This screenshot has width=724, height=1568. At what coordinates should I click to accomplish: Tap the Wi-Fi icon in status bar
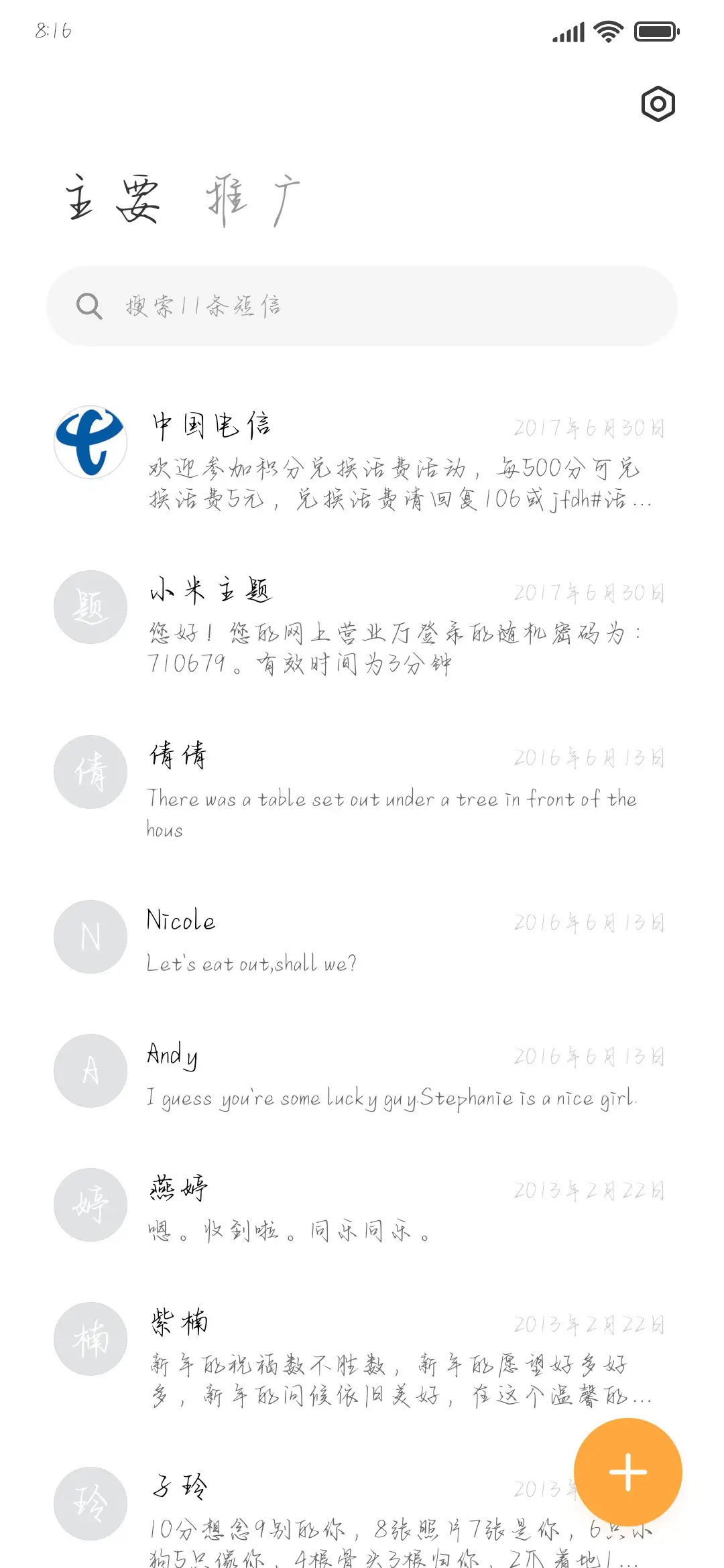pyautogui.click(x=607, y=30)
